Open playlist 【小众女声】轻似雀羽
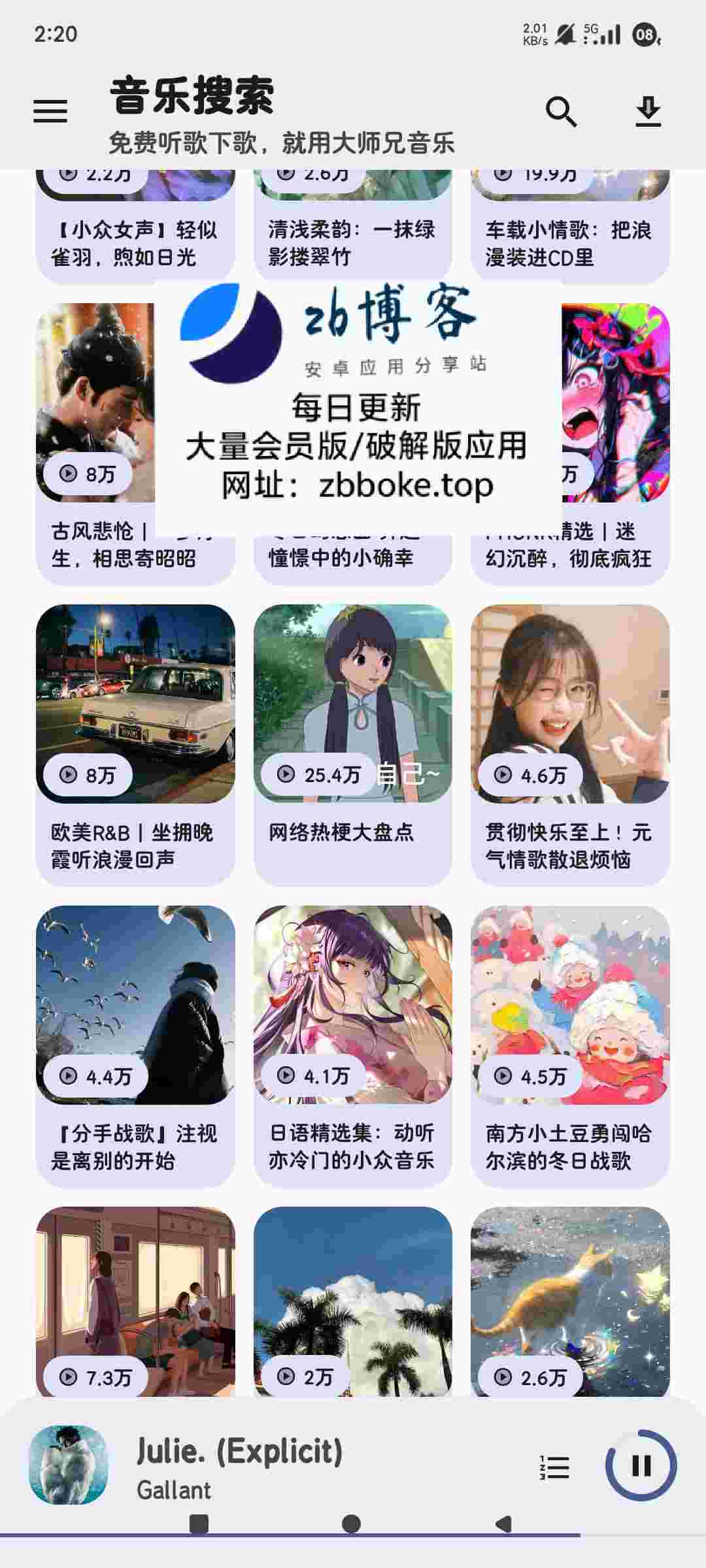The image size is (706, 1568). coord(135,243)
